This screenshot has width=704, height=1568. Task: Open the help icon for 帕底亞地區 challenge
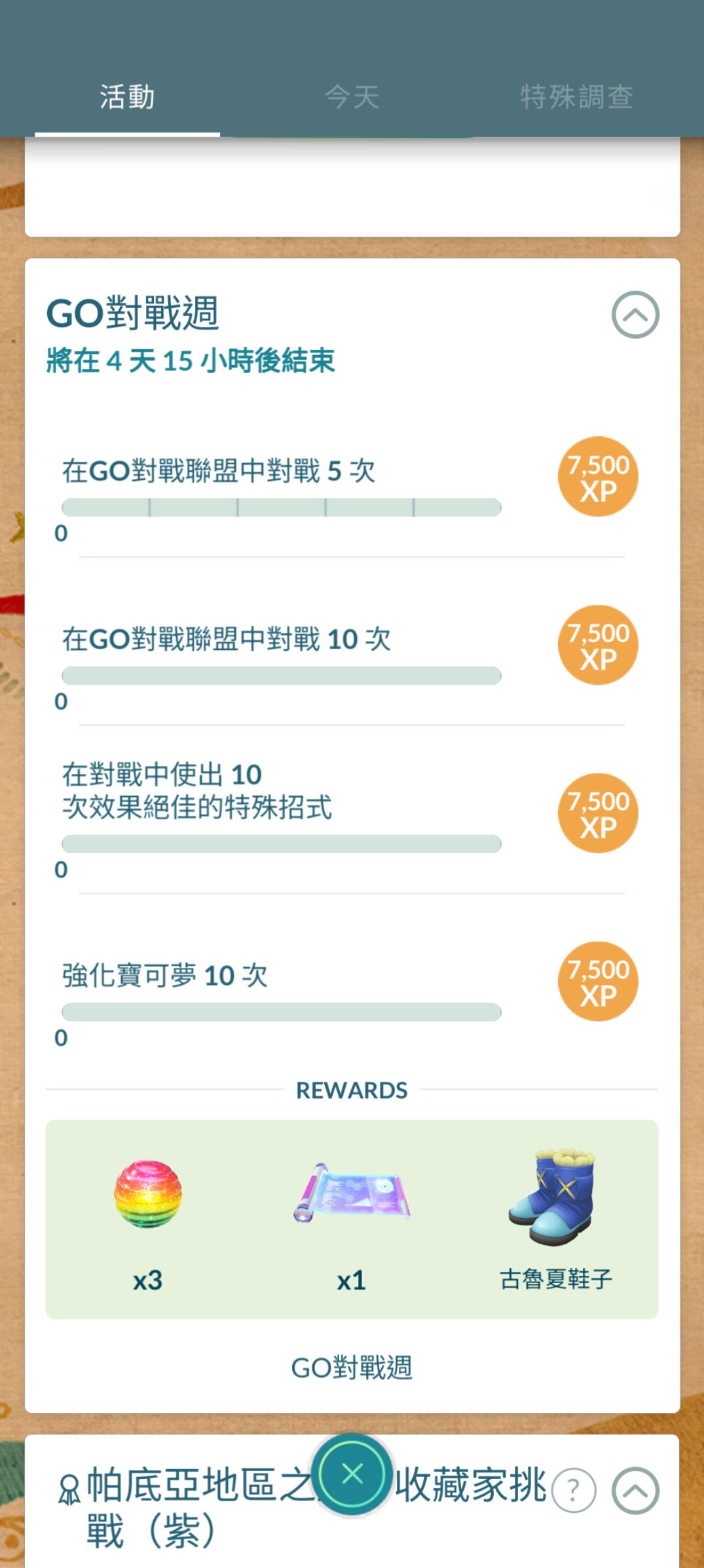pos(574,1491)
